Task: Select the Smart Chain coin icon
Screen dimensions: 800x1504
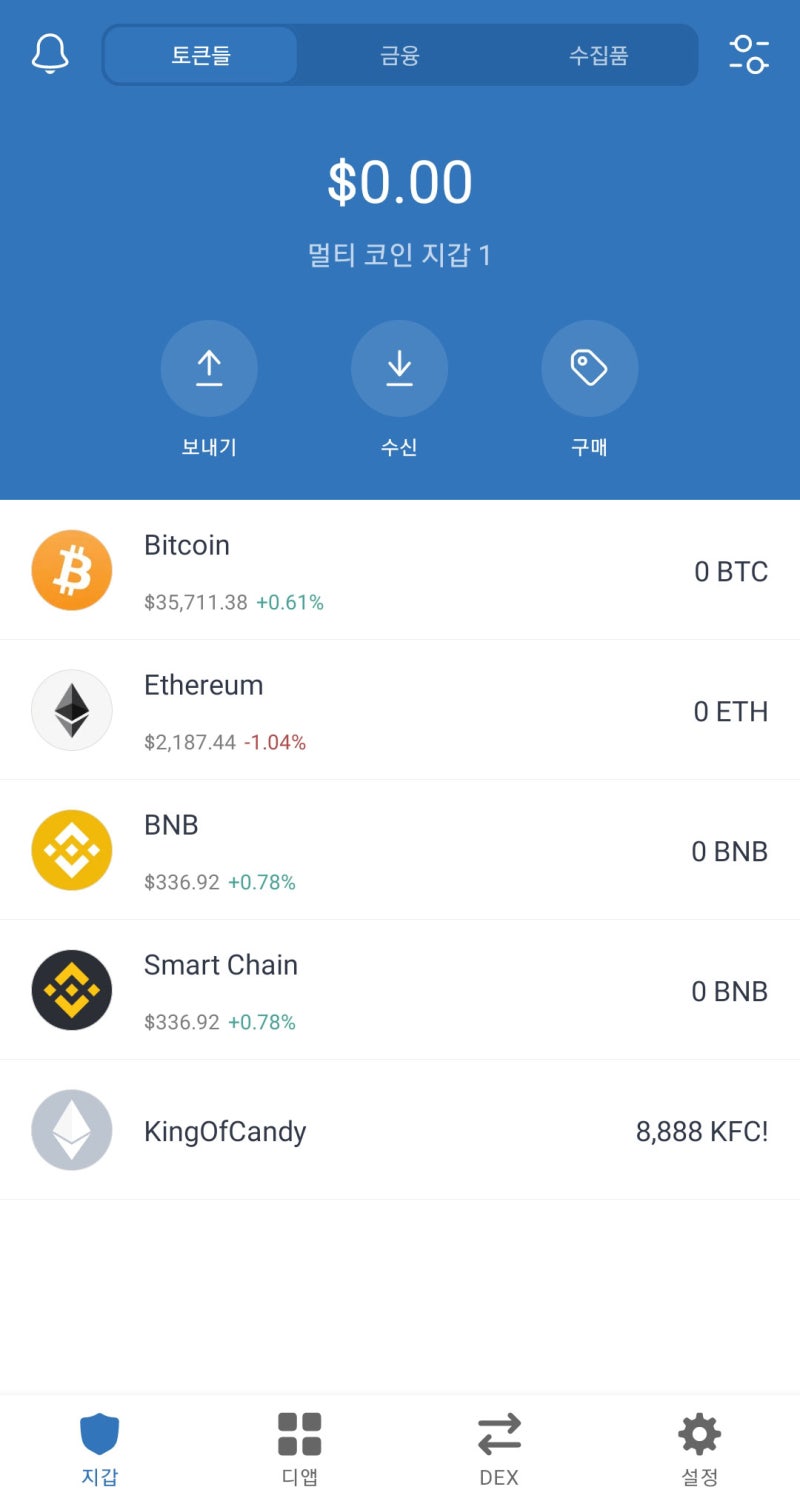Action: (x=71, y=990)
